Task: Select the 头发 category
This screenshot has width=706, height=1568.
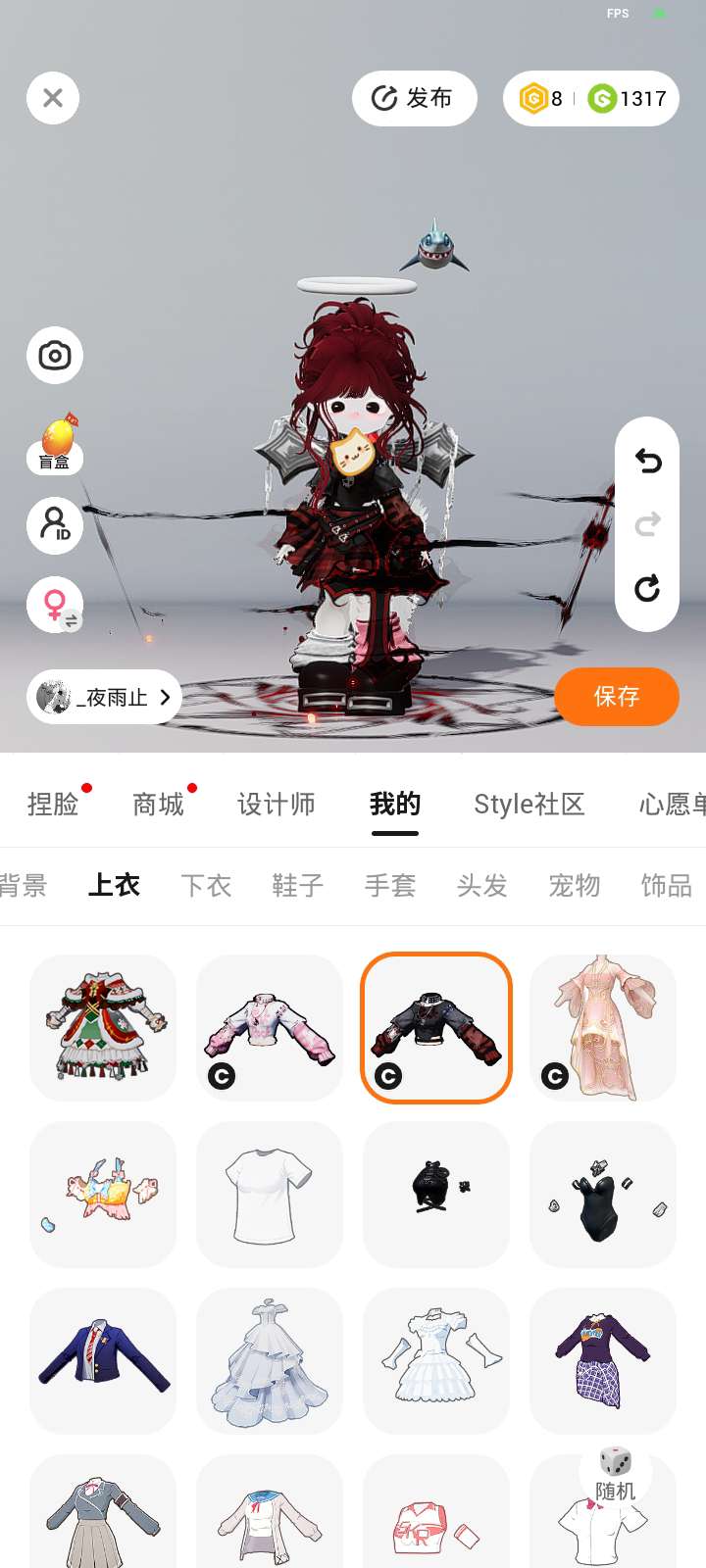Action: pos(482,886)
